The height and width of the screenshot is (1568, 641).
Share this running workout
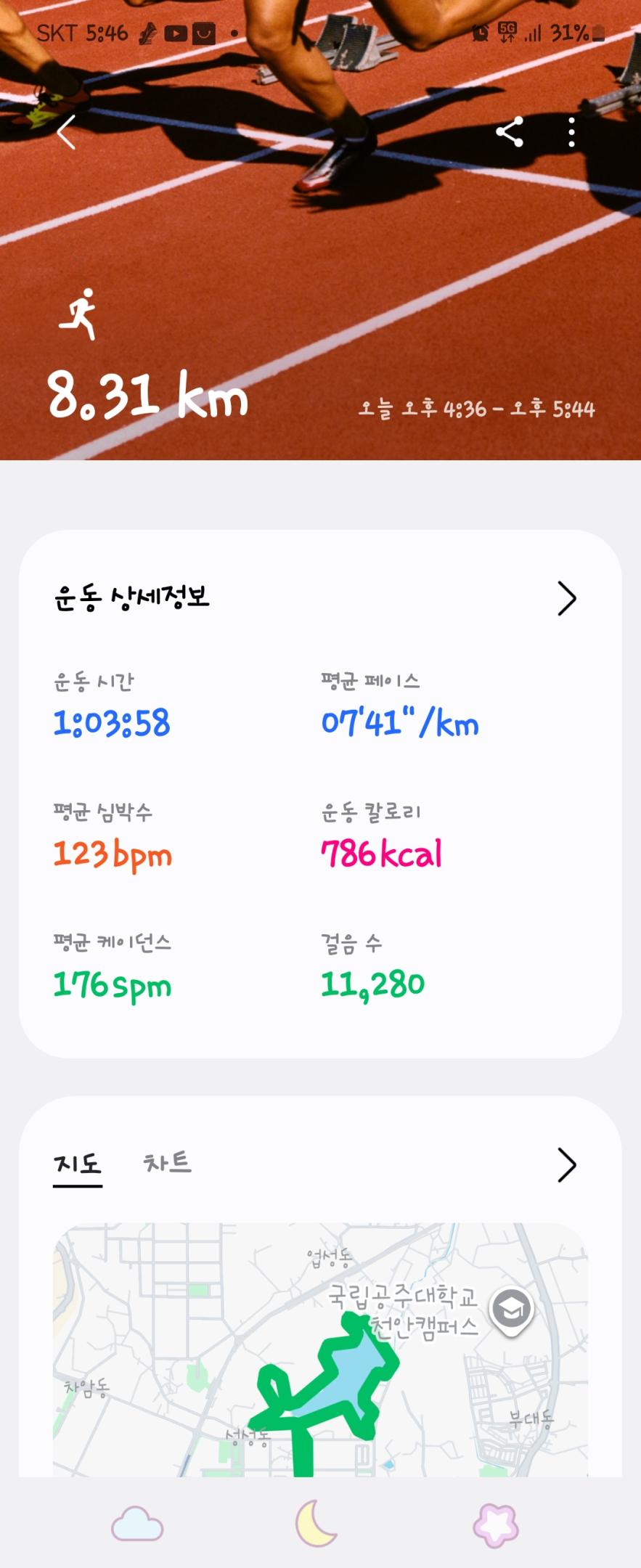click(x=510, y=132)
